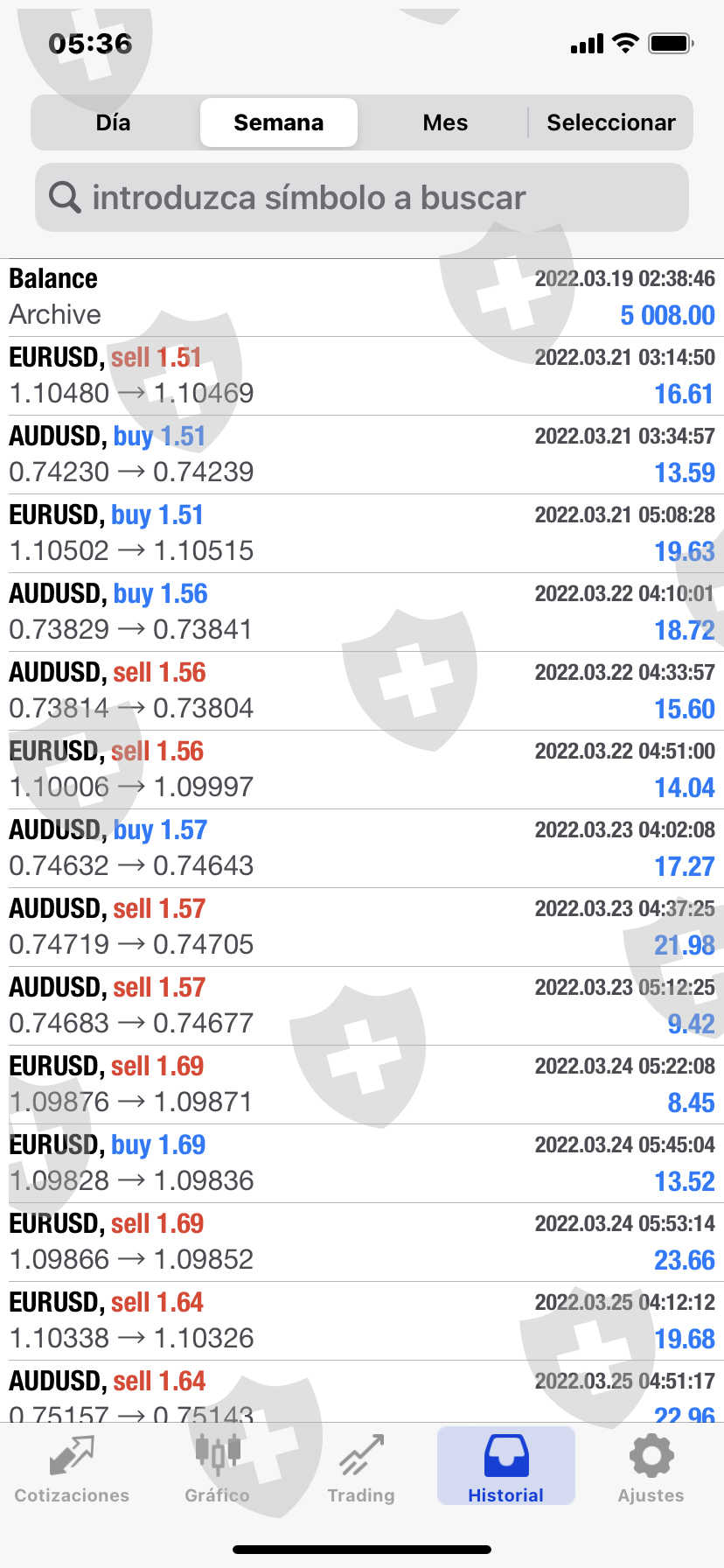Go to the Gráfico tab

(x=217, y=1469)
